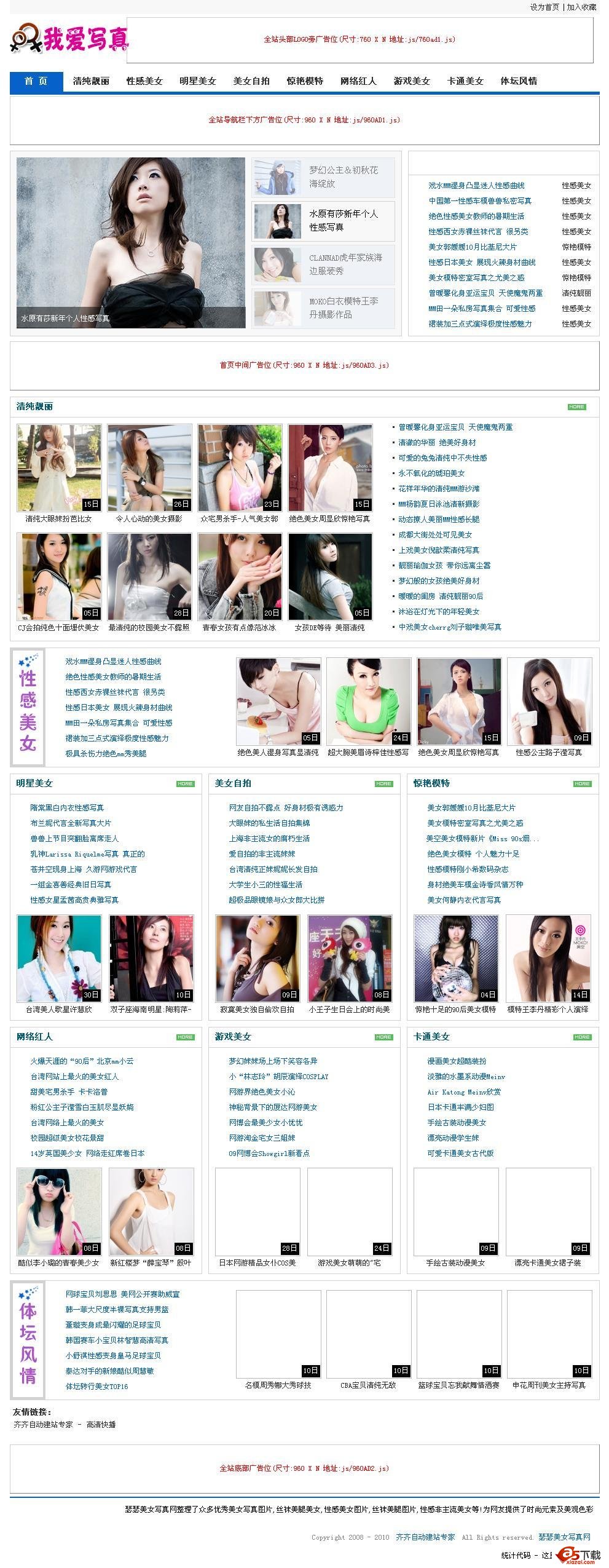The width and height of the screenshot is (609, 1568).
Task: Open article 中国第一性感车模兽兽私密写真
Action: 480,201
